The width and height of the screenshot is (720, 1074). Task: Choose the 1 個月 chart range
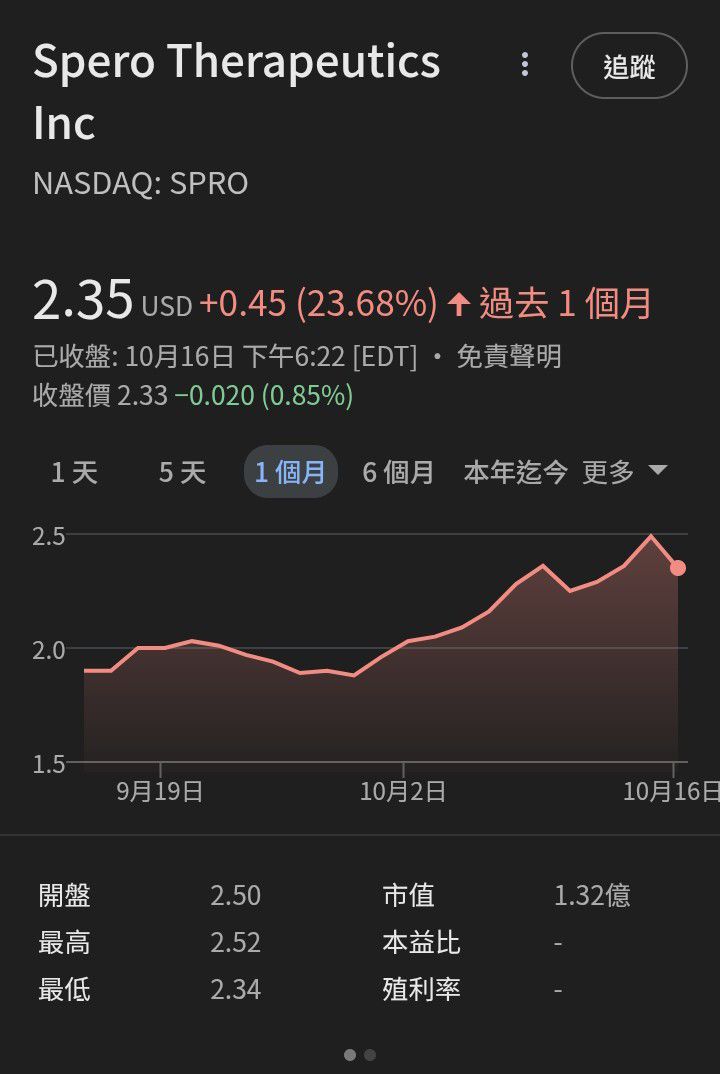(291, 472)
